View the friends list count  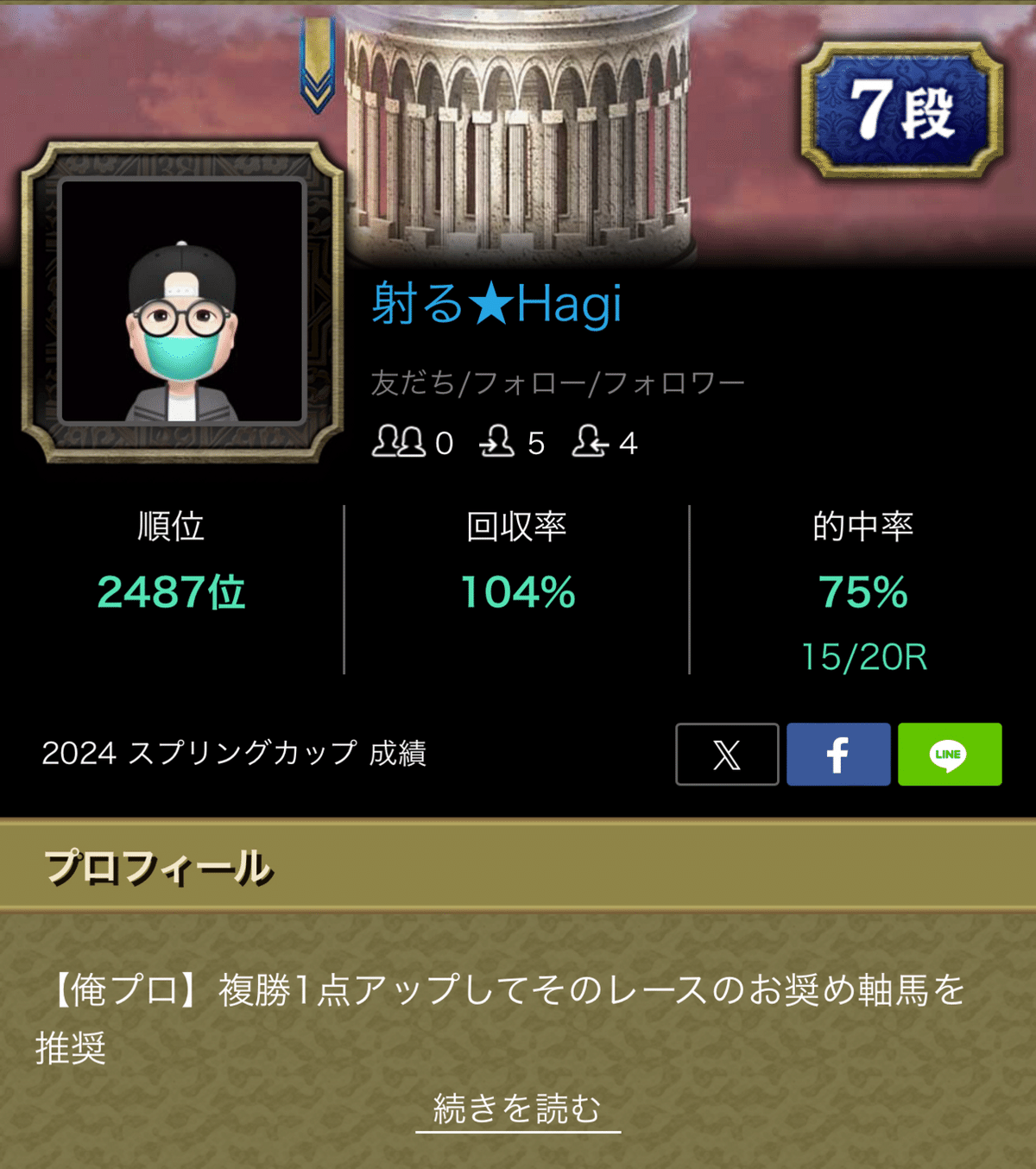click(x=413, y=442)
